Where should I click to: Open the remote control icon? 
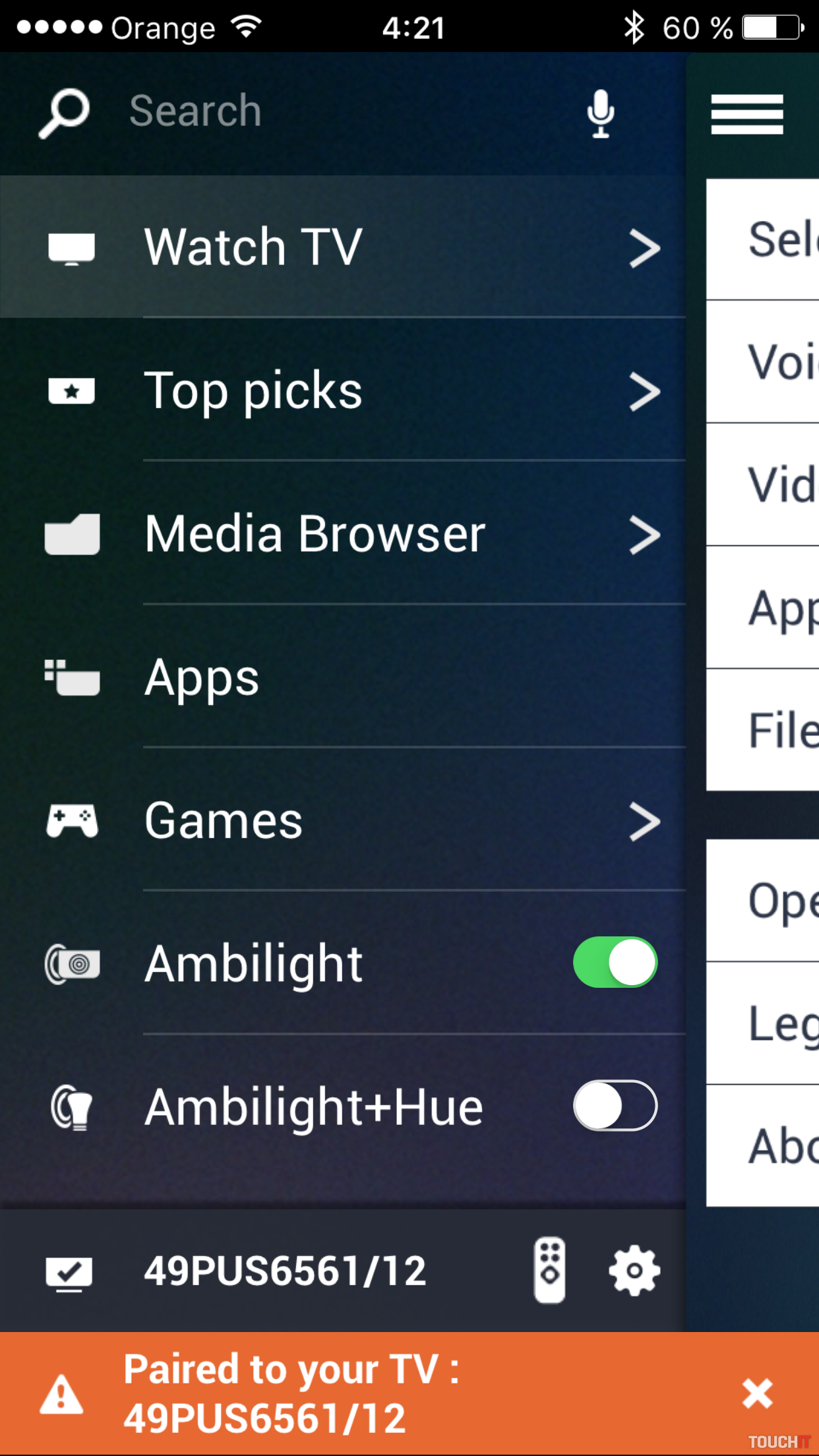[549, 1270]
